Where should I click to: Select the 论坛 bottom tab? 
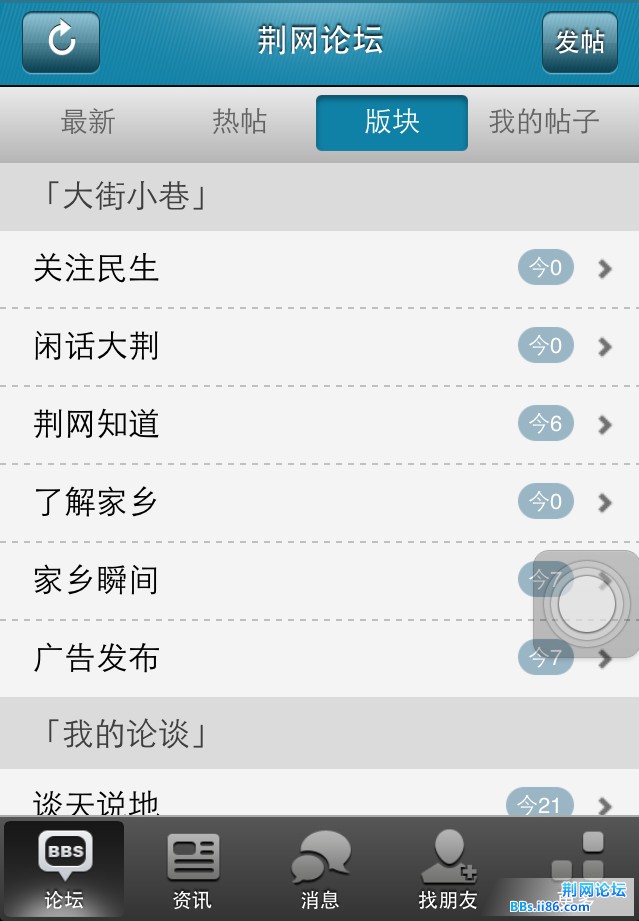tap(64, 870)
